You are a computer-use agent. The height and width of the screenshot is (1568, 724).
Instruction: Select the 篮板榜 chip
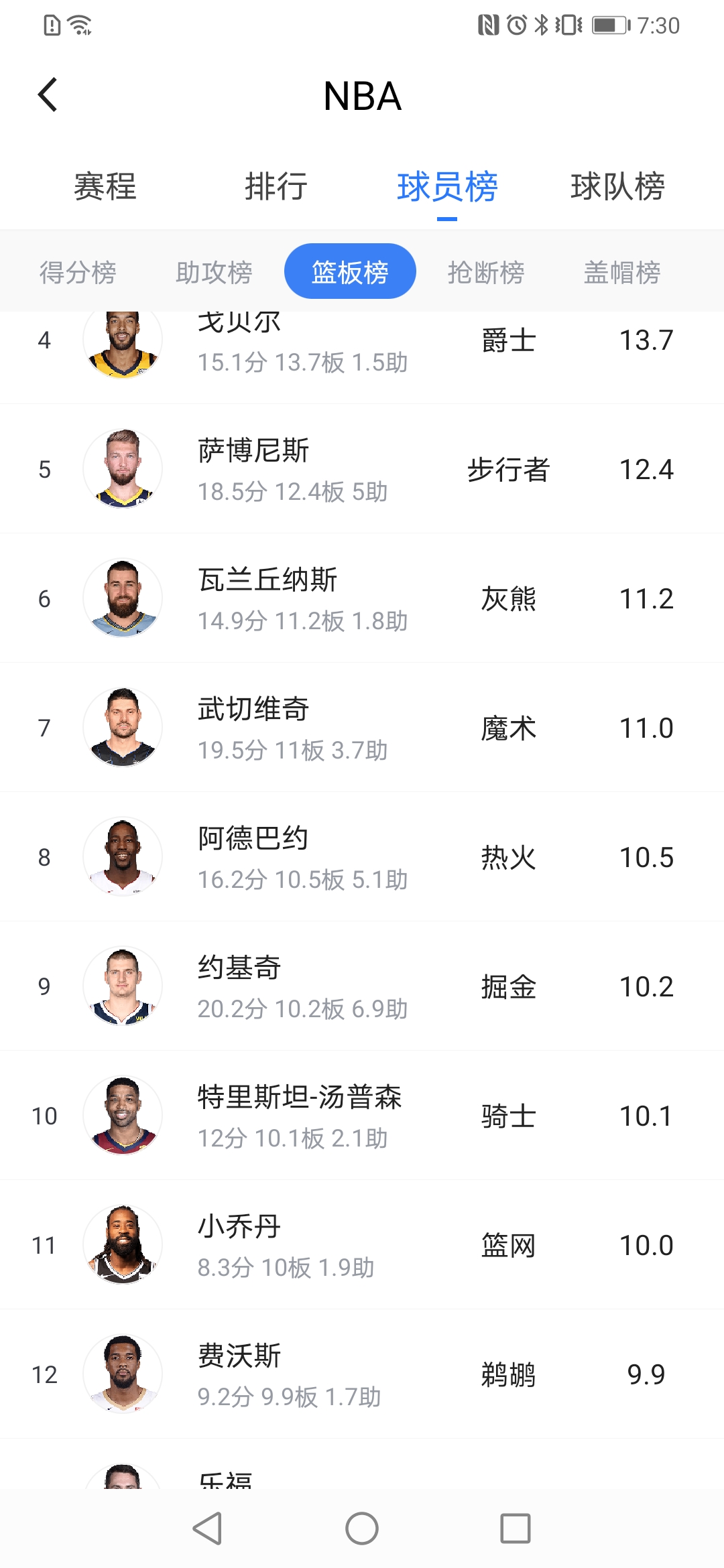coord(350,272)
